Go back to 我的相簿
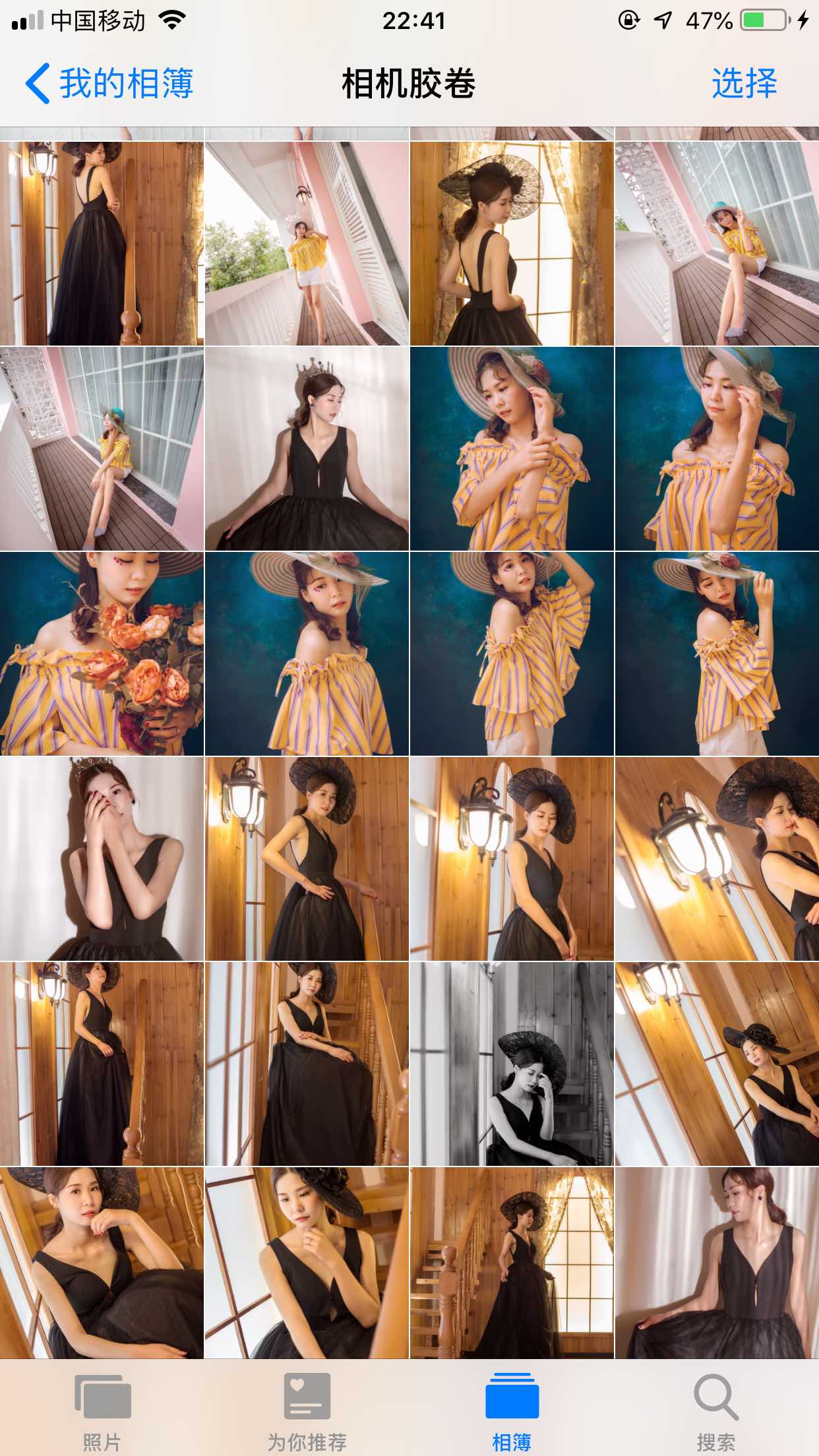 [x=109, y=84]
